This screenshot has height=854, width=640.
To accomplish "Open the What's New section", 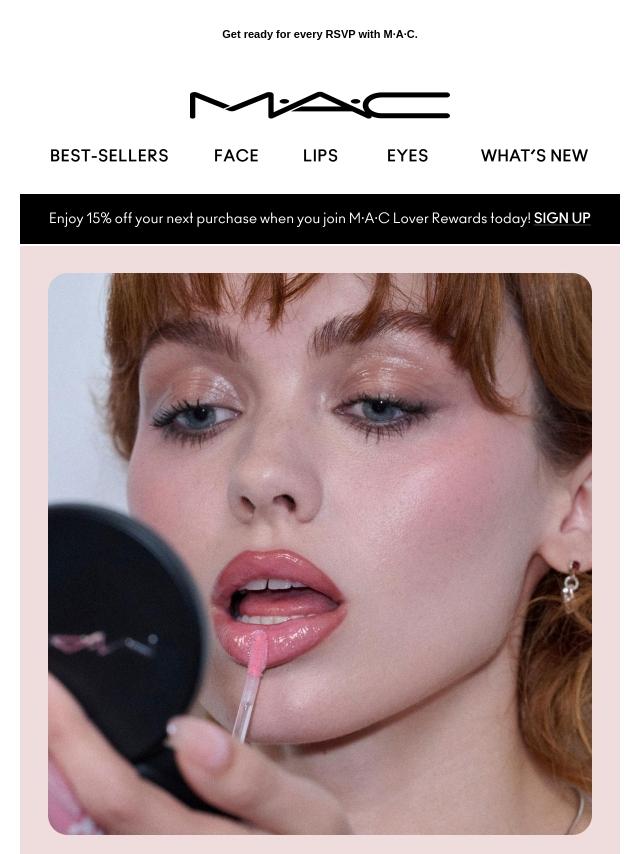I will [x=534, y=156].
